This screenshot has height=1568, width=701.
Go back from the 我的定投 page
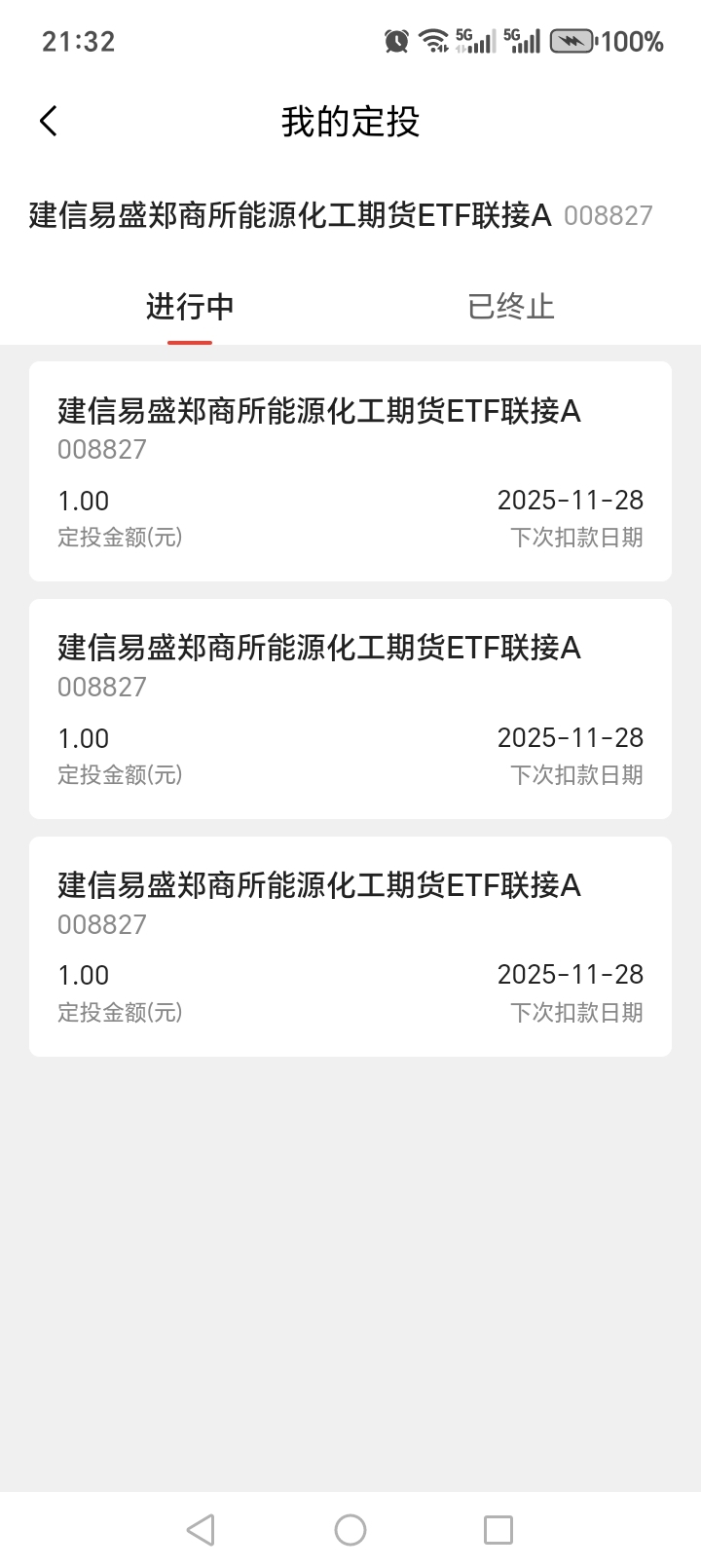[49, 122]
